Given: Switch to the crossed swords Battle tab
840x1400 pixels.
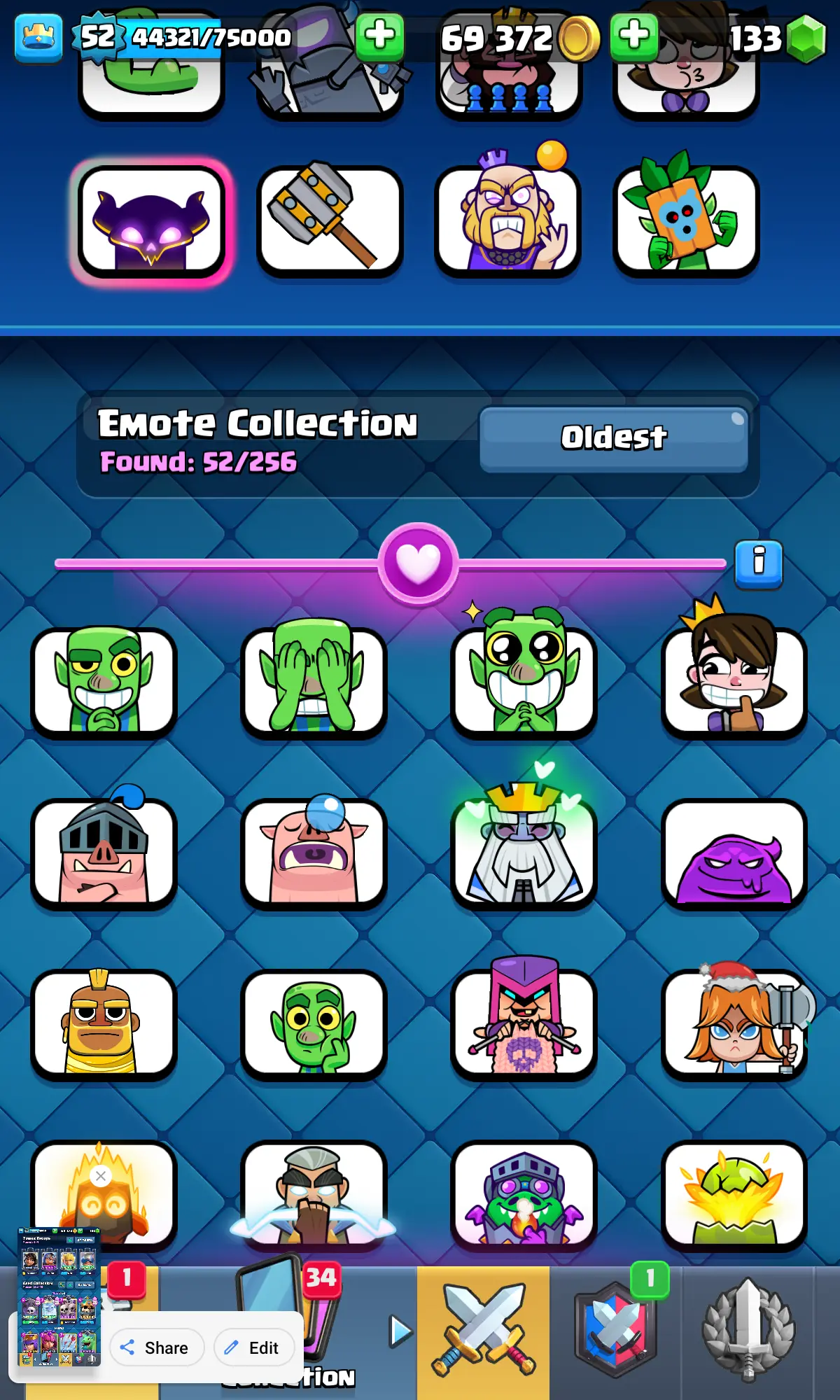Looking at the screenshot, I should tap(483, 1330).
